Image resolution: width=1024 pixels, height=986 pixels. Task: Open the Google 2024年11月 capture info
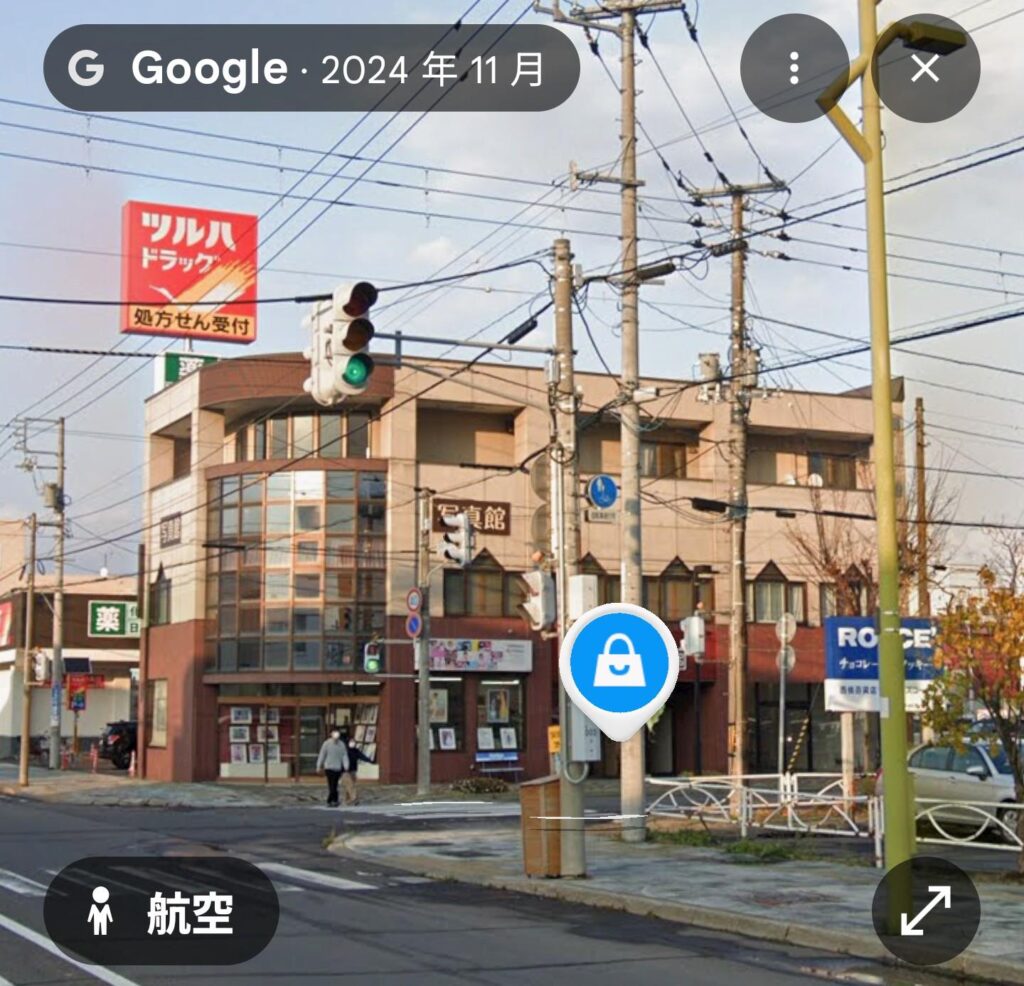pyautogui.click(x=310, y=68)
